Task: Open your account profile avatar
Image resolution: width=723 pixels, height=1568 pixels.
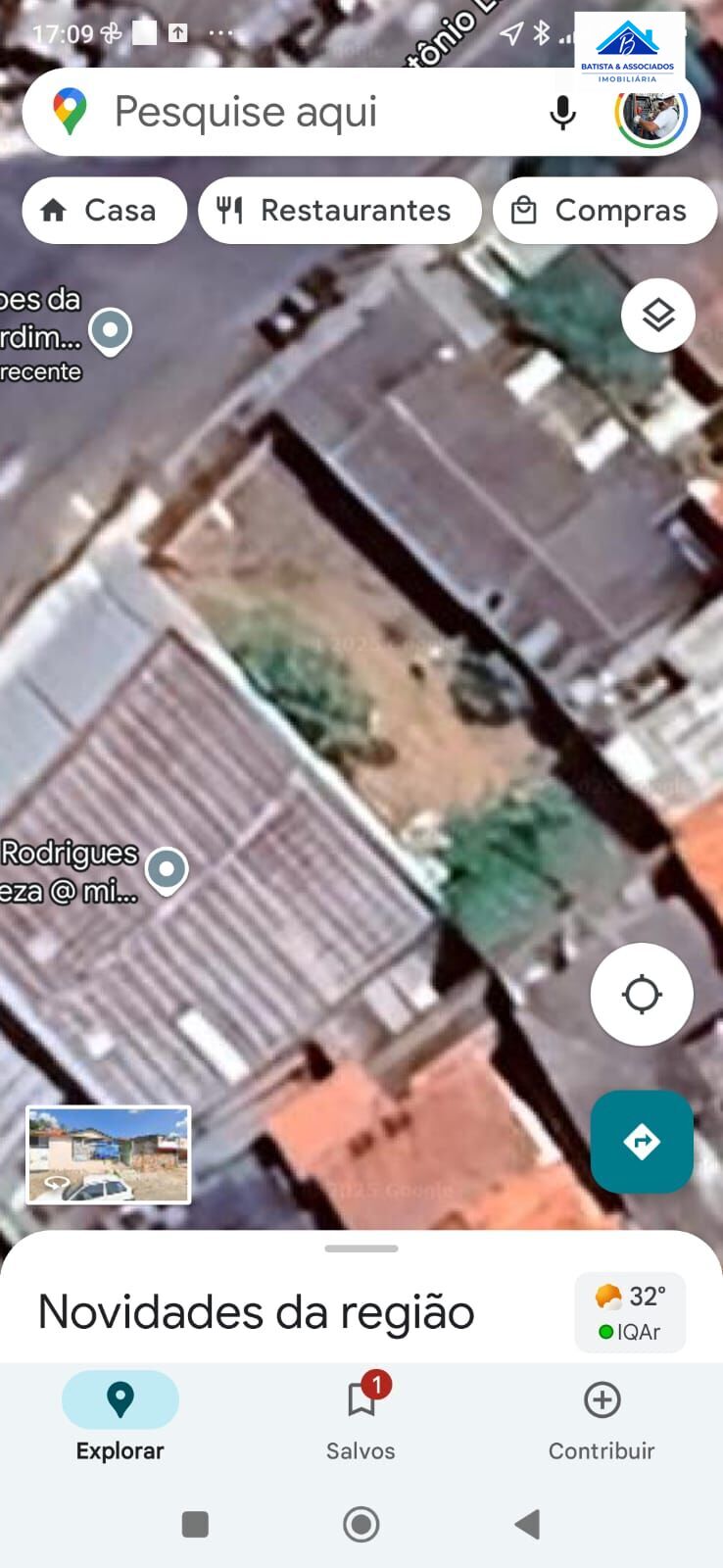Action: tap(650, 112)
